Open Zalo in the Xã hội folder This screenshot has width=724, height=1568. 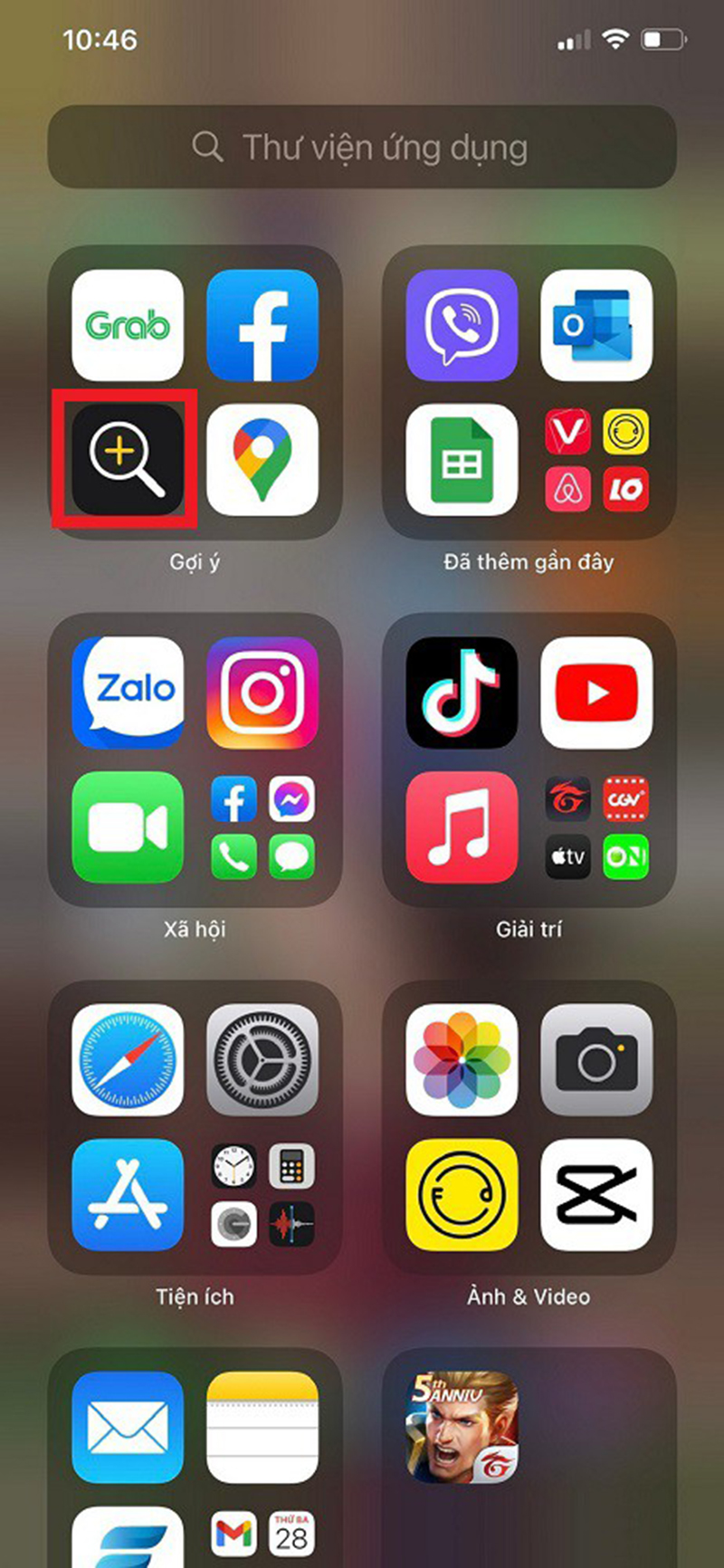[x=127, y=691]
